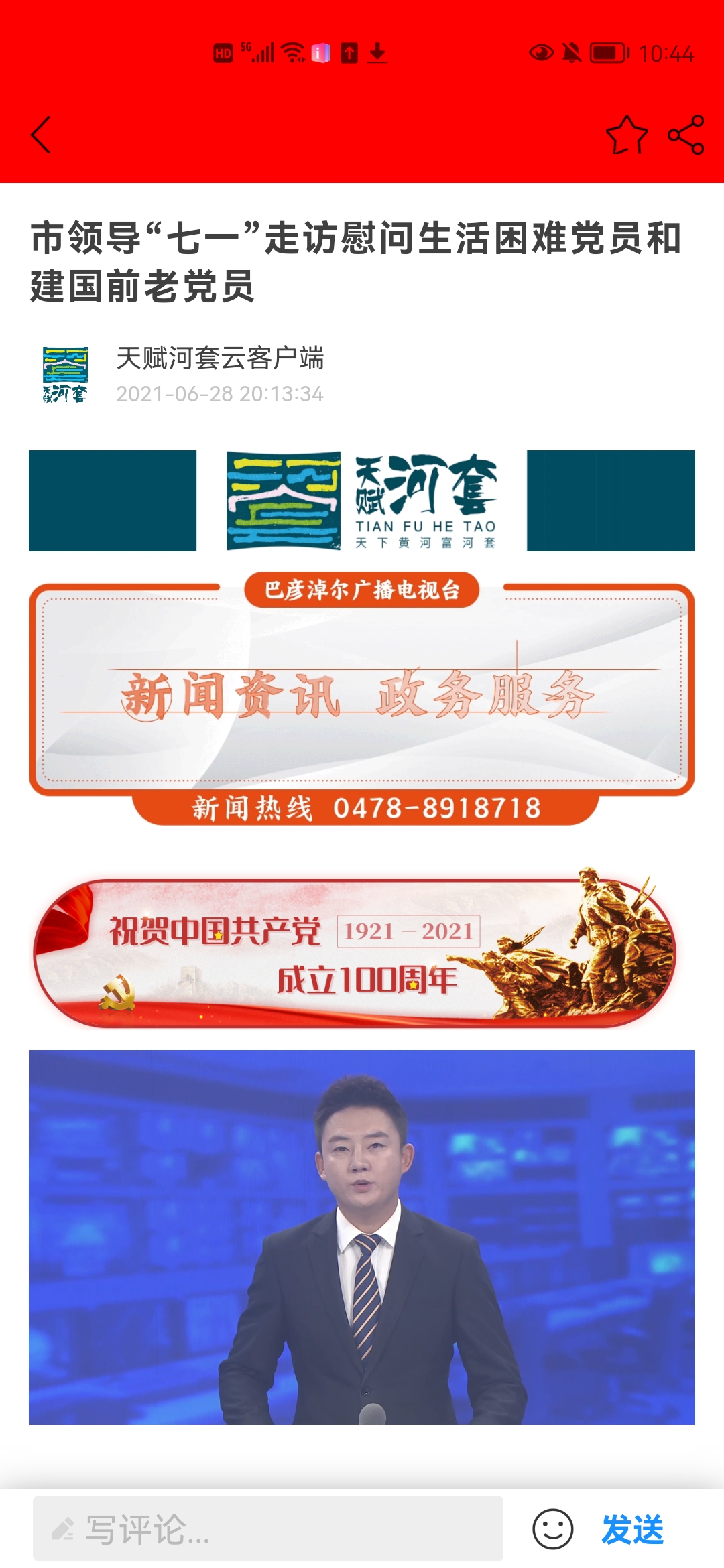The width and height of the screenshot is (724, 1568).
Task: Go back using the arrow icon
Action: coord(42,135)
